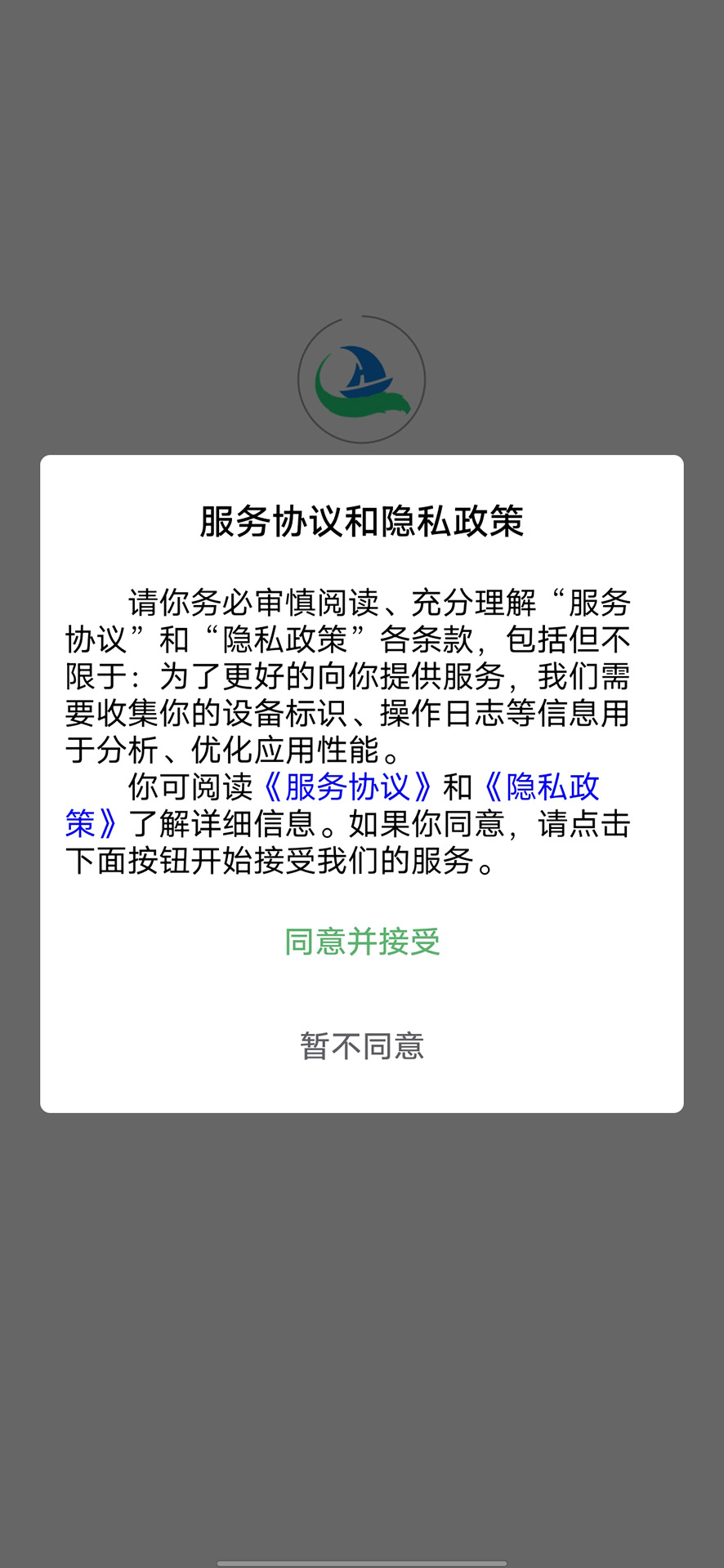Tap 同意并接受 to accept the agreement

pos(362,942)
